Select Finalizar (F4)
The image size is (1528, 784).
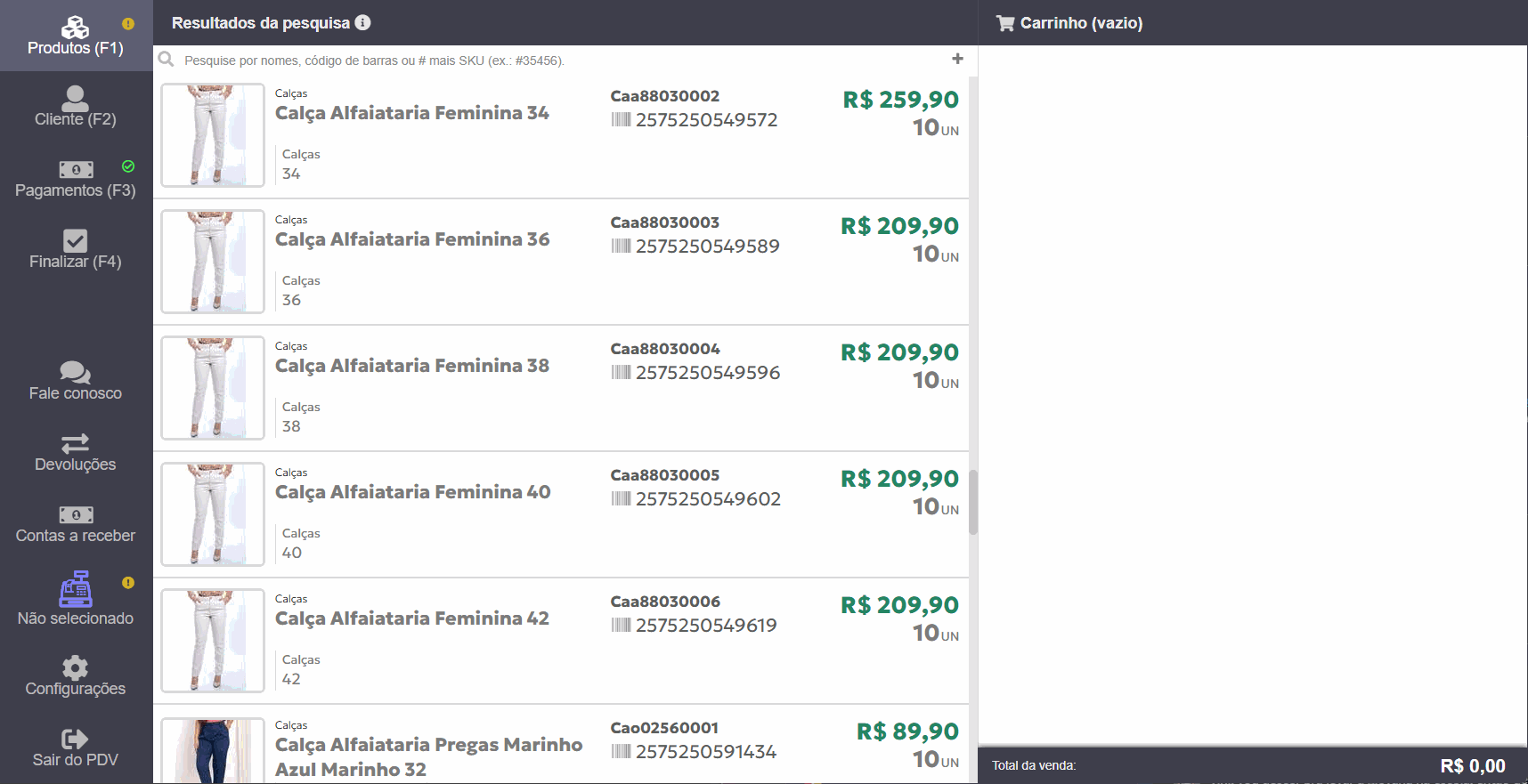76,249
